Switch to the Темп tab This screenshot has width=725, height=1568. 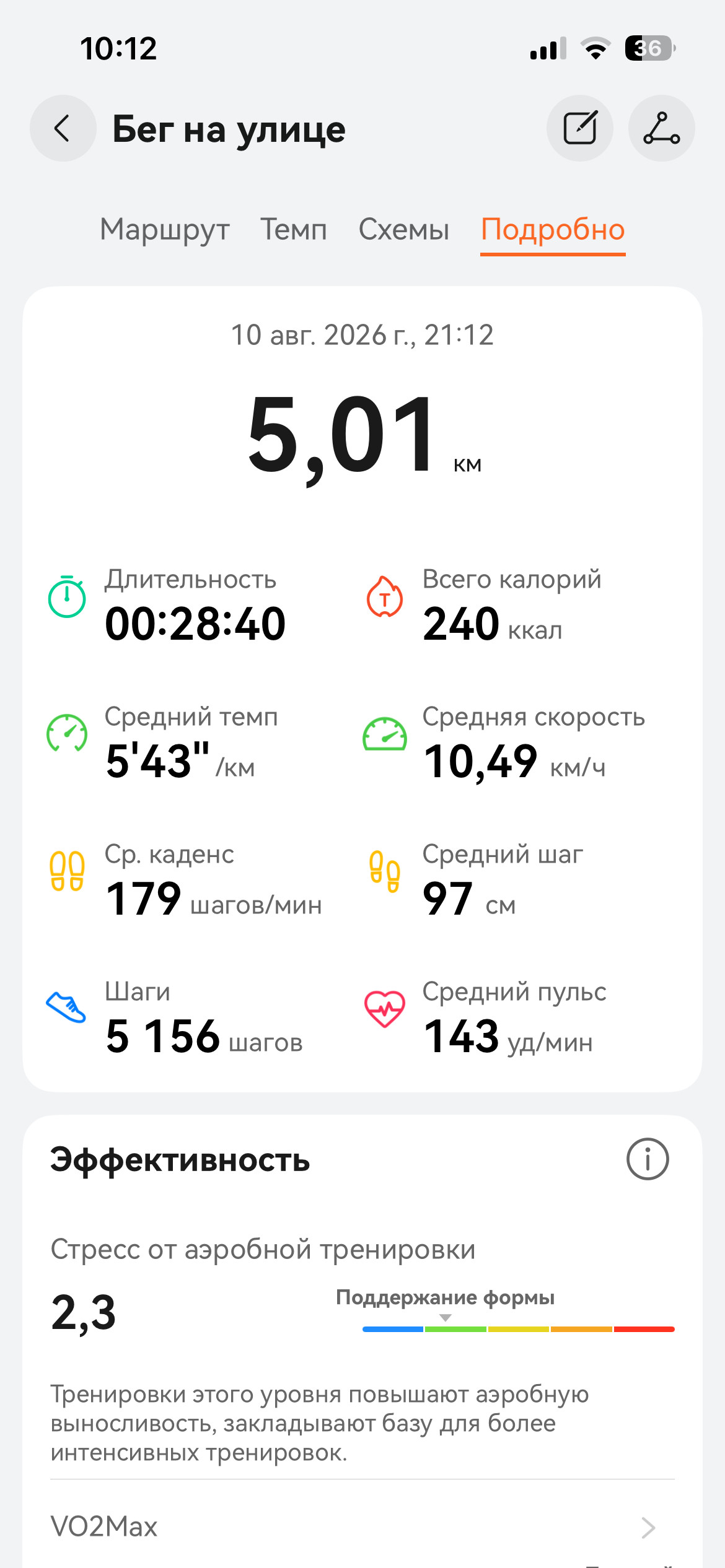[294, 230]
